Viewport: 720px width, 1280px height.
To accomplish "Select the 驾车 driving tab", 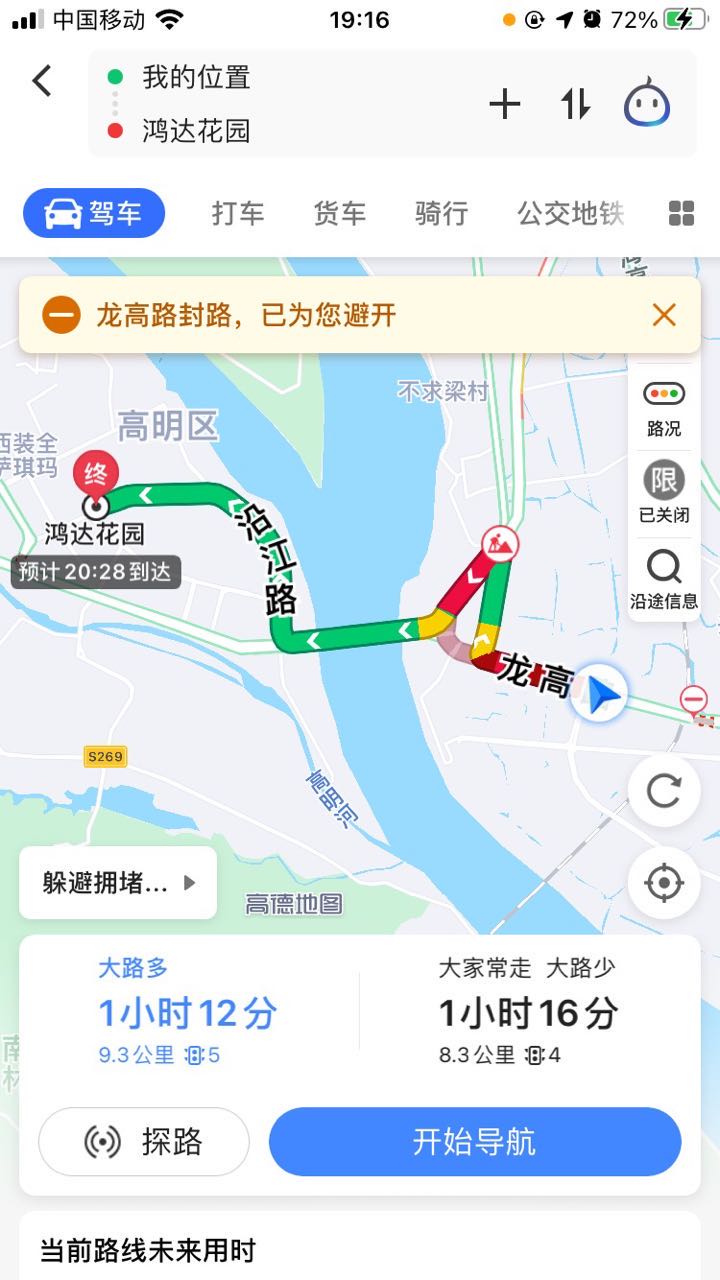I will 94,213.
